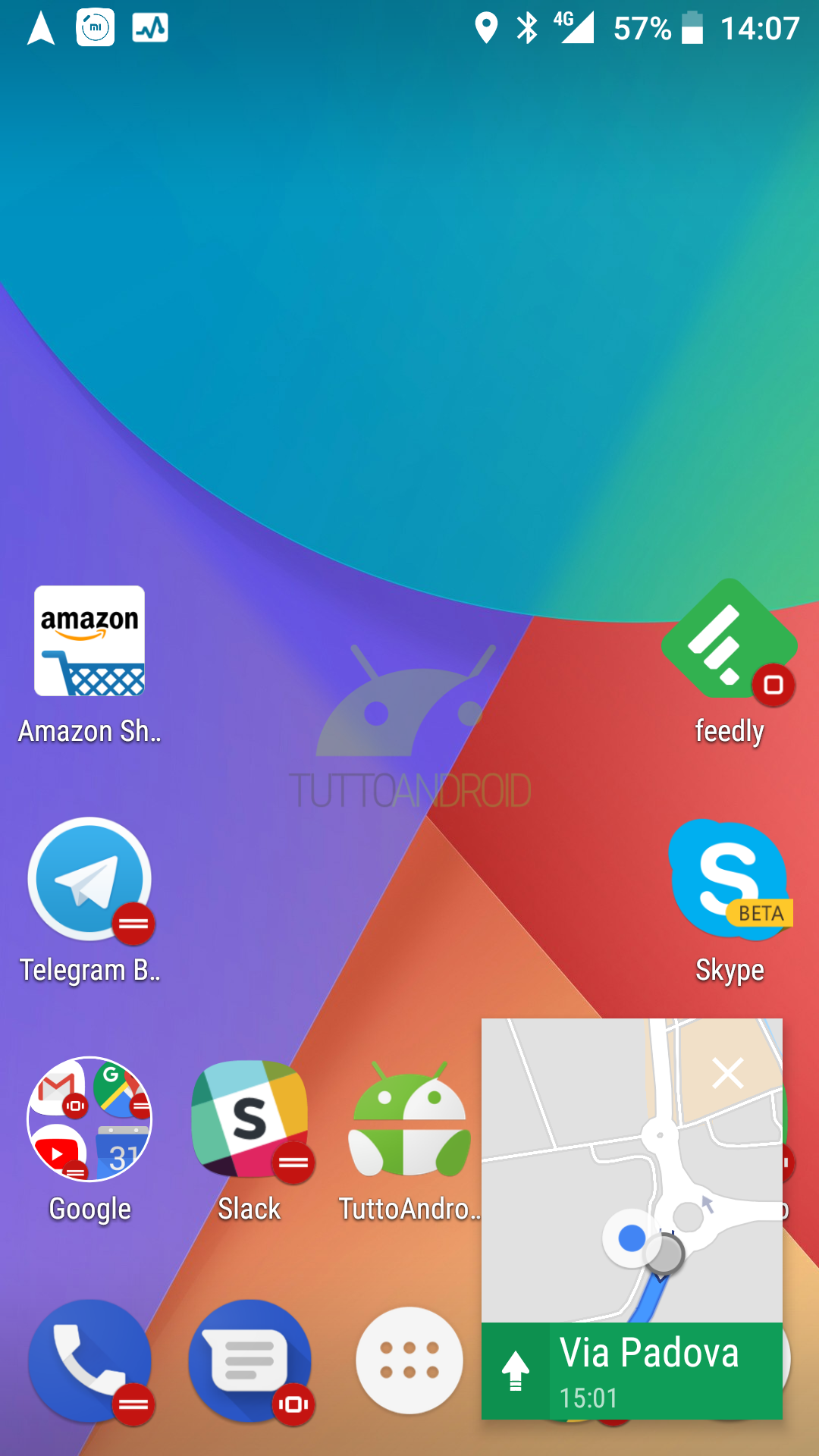The image size is (819, 1456).
Task: Open the Slack app
Action: 249,1119
